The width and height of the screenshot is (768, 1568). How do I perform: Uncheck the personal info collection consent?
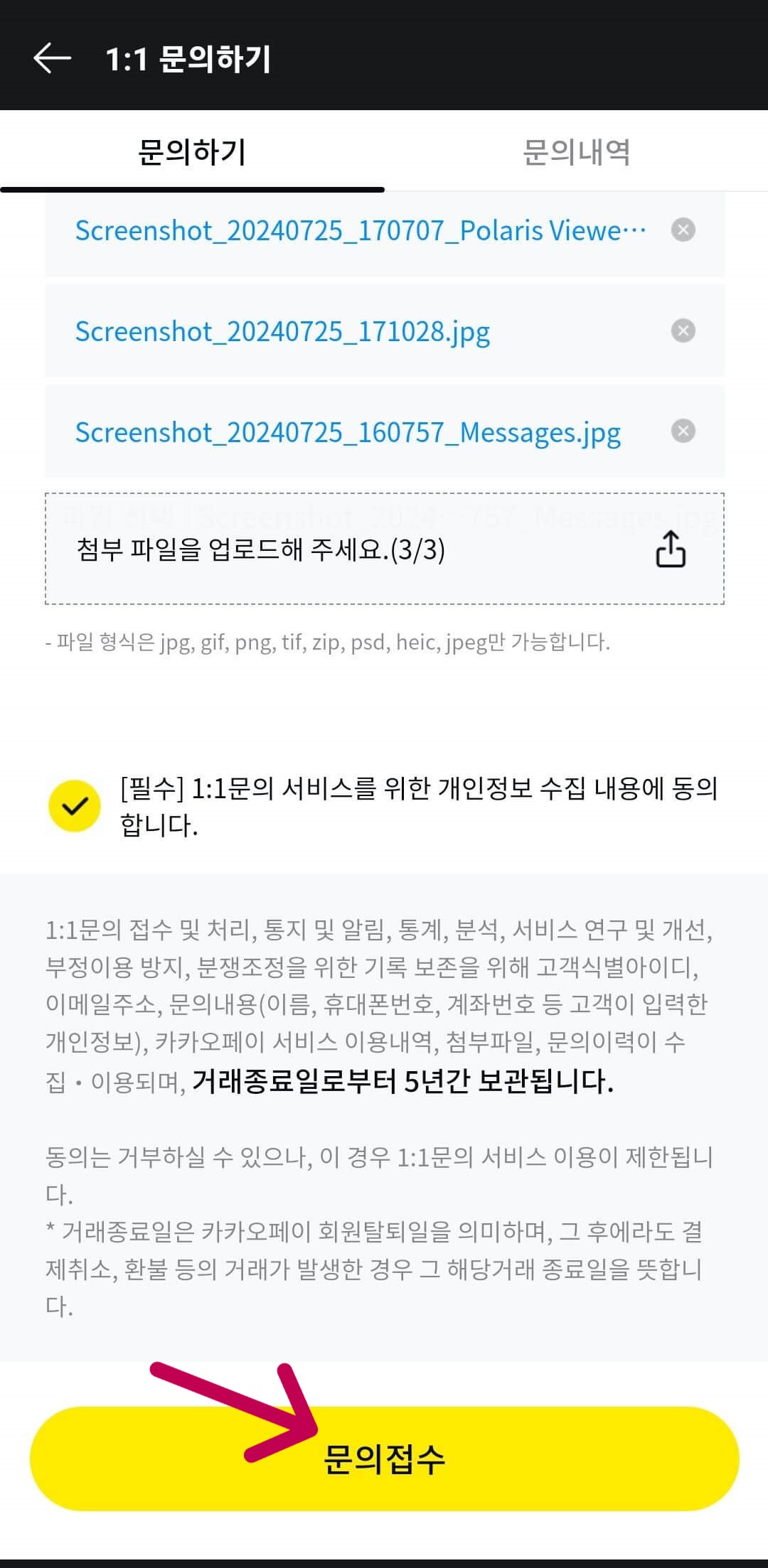click(x=75, y=806)
